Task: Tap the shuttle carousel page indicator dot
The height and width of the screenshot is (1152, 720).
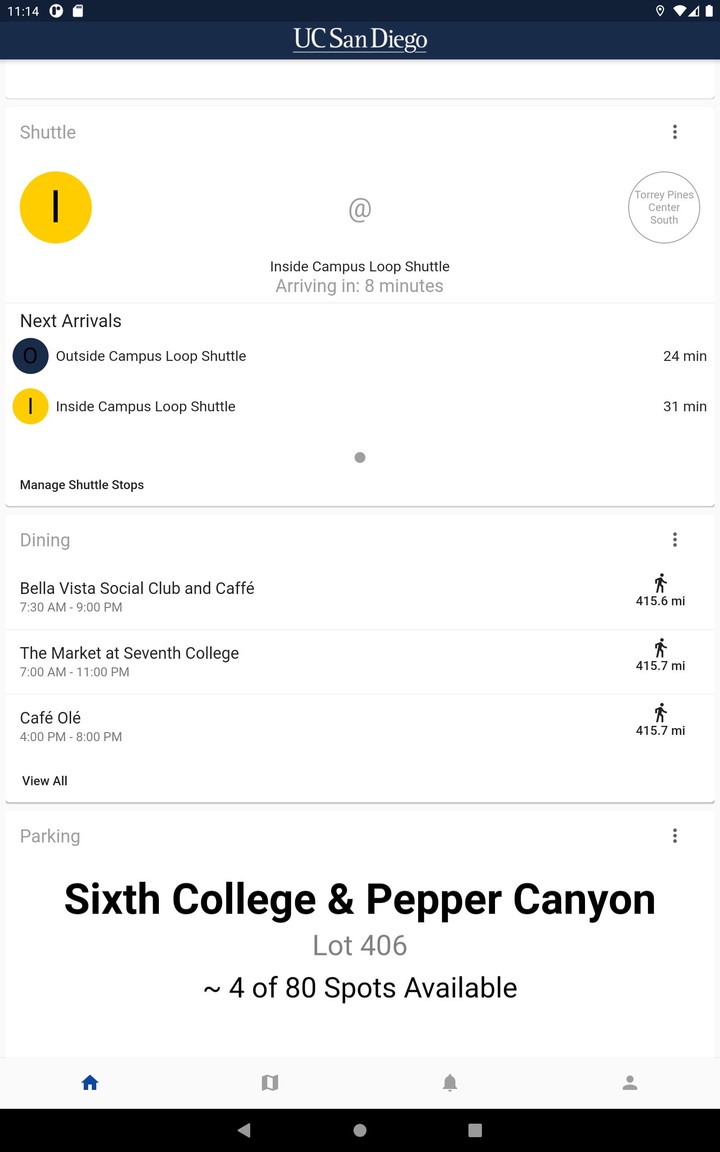Action: pos(359,457)
